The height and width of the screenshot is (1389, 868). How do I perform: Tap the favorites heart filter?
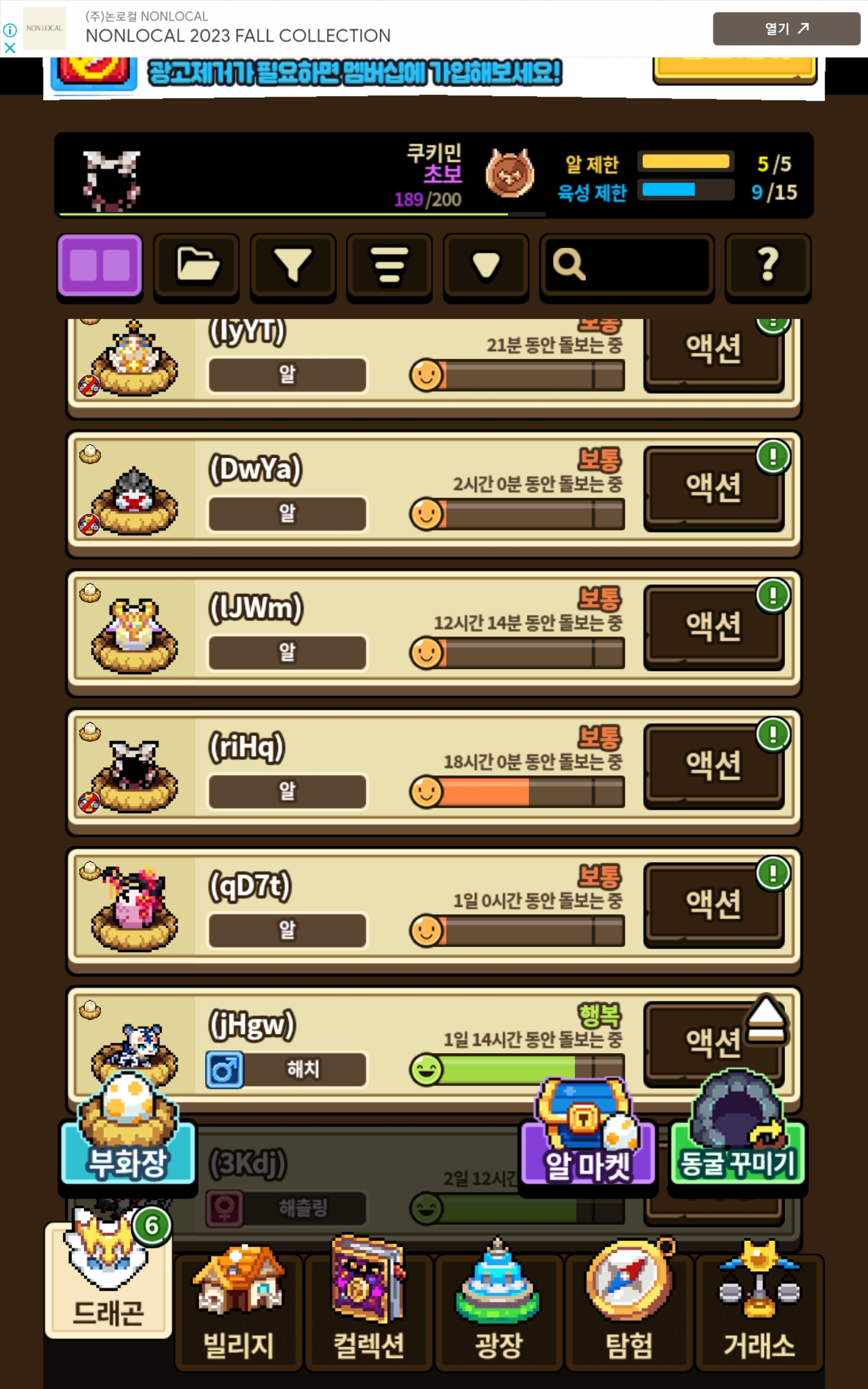[486, 265]
